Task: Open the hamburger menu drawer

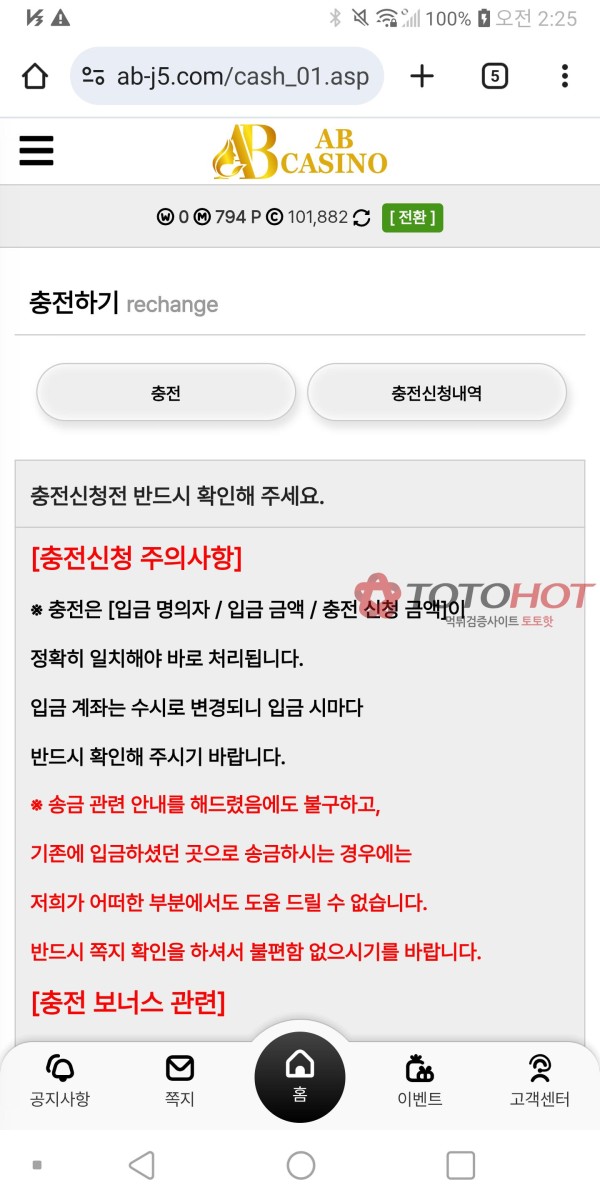Action: [x=36, y=151]
